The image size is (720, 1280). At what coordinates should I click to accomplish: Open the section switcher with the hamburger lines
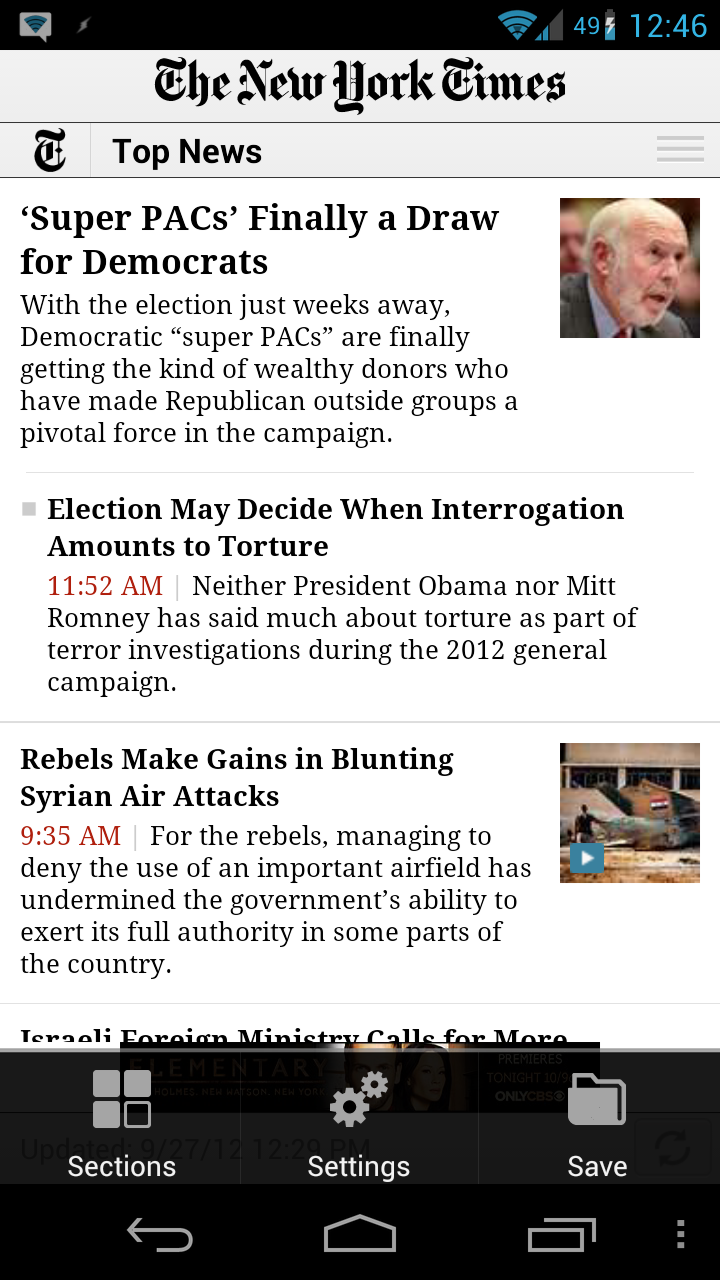tap(680, 149)
